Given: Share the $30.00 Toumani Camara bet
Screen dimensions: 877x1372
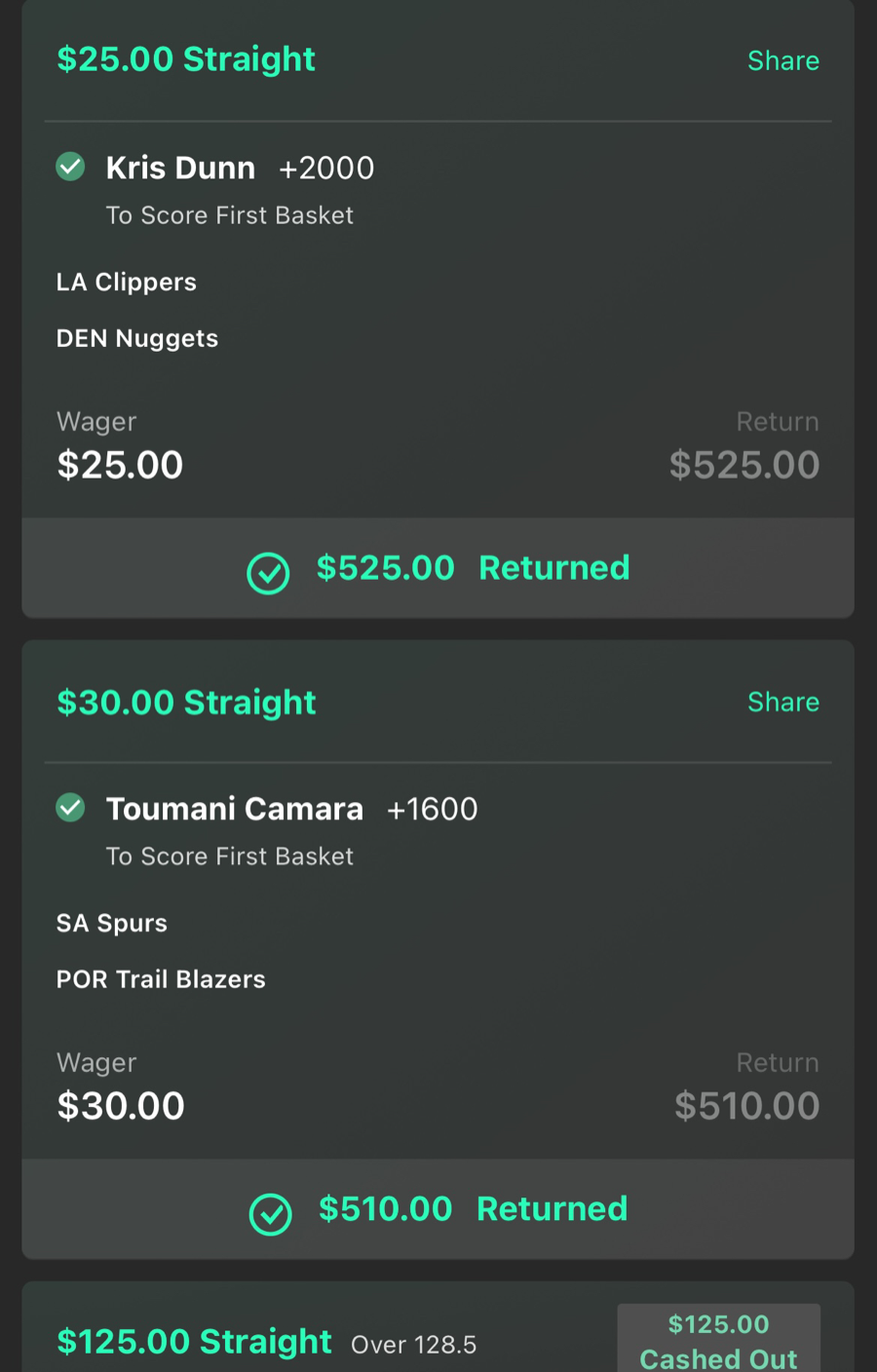Looking at the screenshot, I should 783,702.
